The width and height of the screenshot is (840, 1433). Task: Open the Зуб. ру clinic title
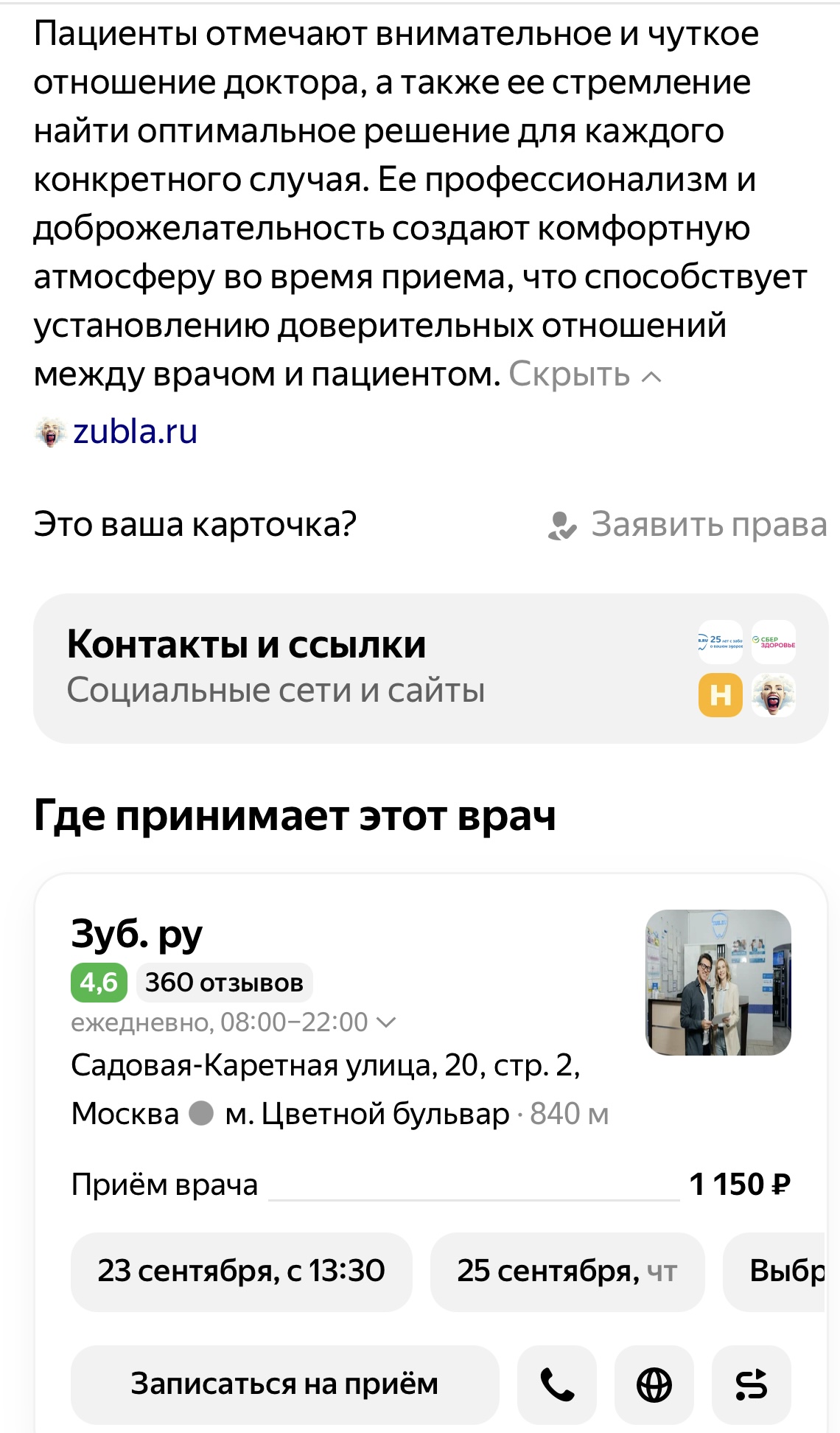(x=137, y=934)
